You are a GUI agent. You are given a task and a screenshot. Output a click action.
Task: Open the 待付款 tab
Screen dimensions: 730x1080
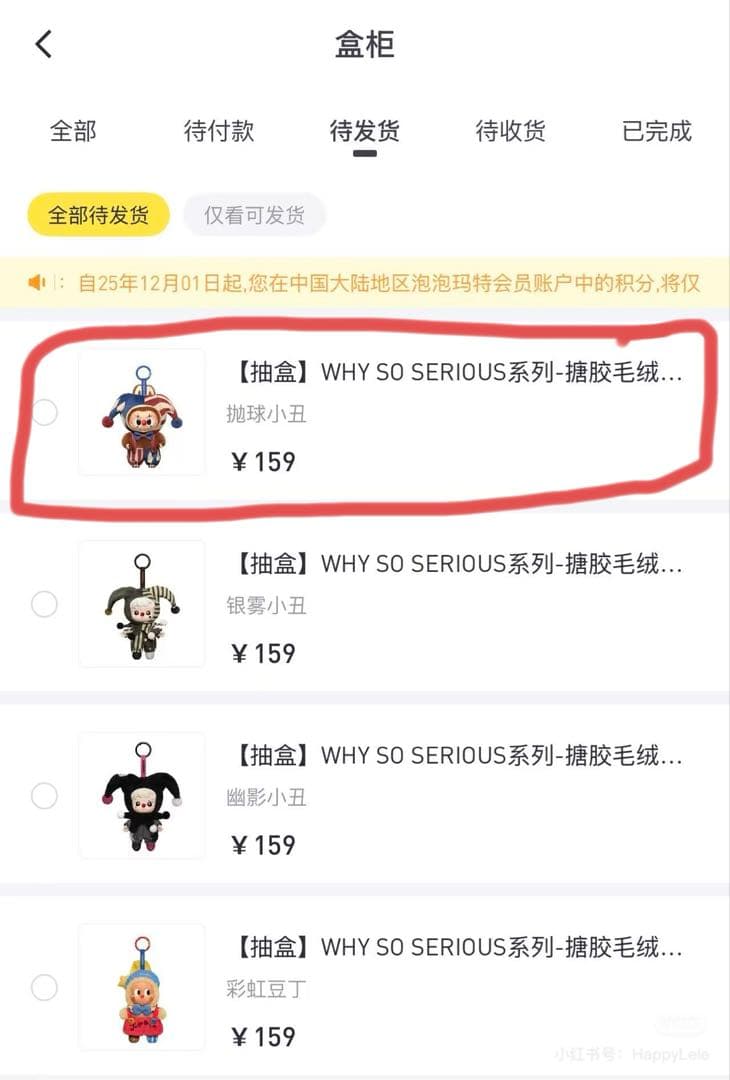219,131
